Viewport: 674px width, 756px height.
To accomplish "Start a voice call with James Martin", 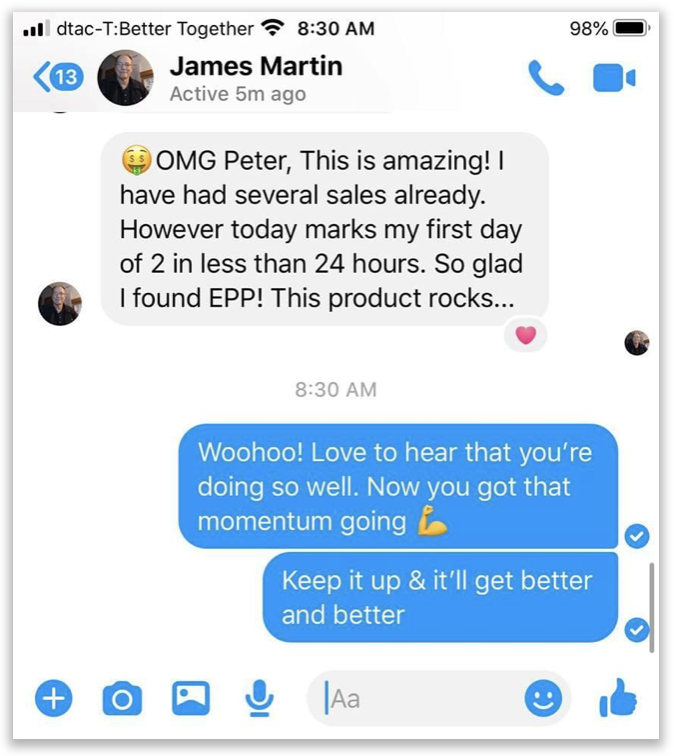I will (x=545, y=79).
